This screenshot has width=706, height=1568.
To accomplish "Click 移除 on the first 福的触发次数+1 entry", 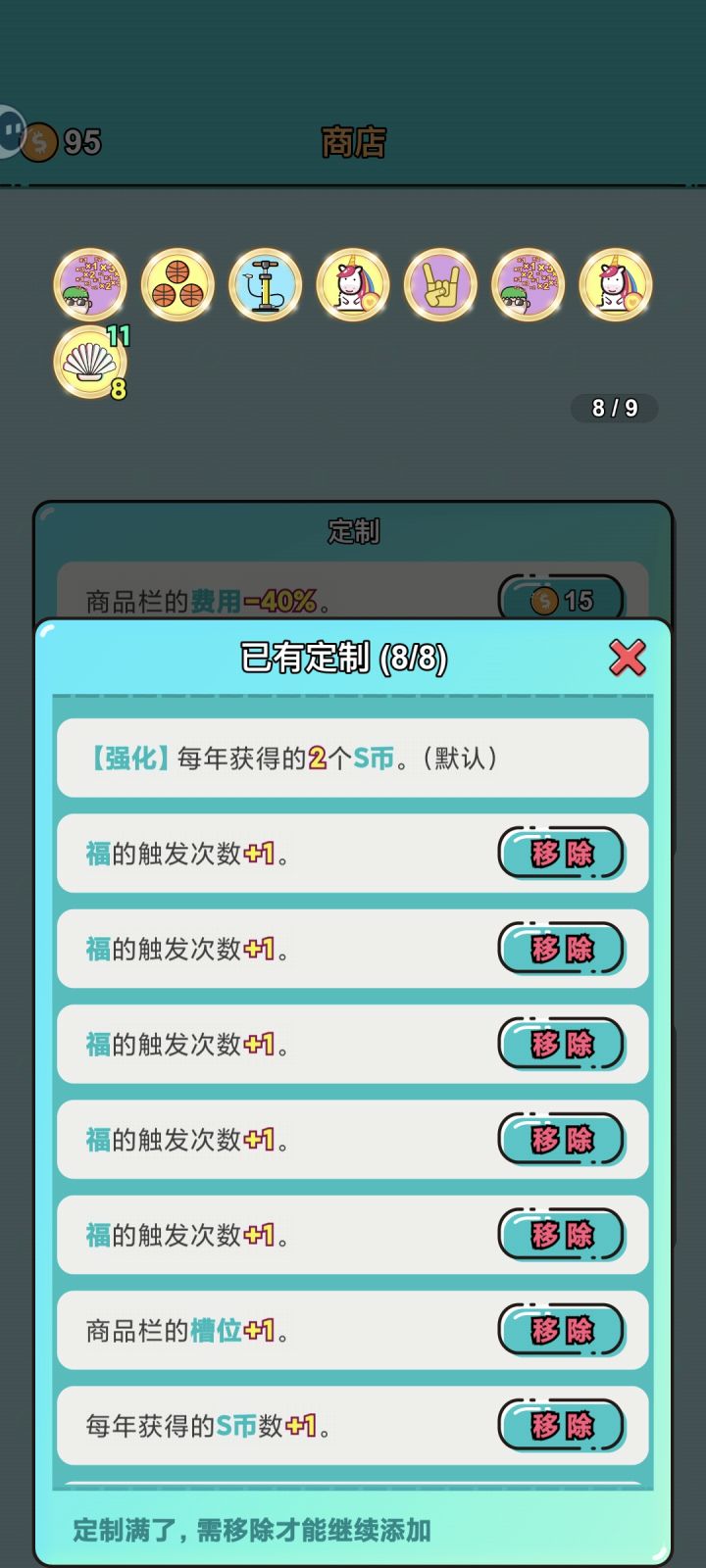I will 563,854.
